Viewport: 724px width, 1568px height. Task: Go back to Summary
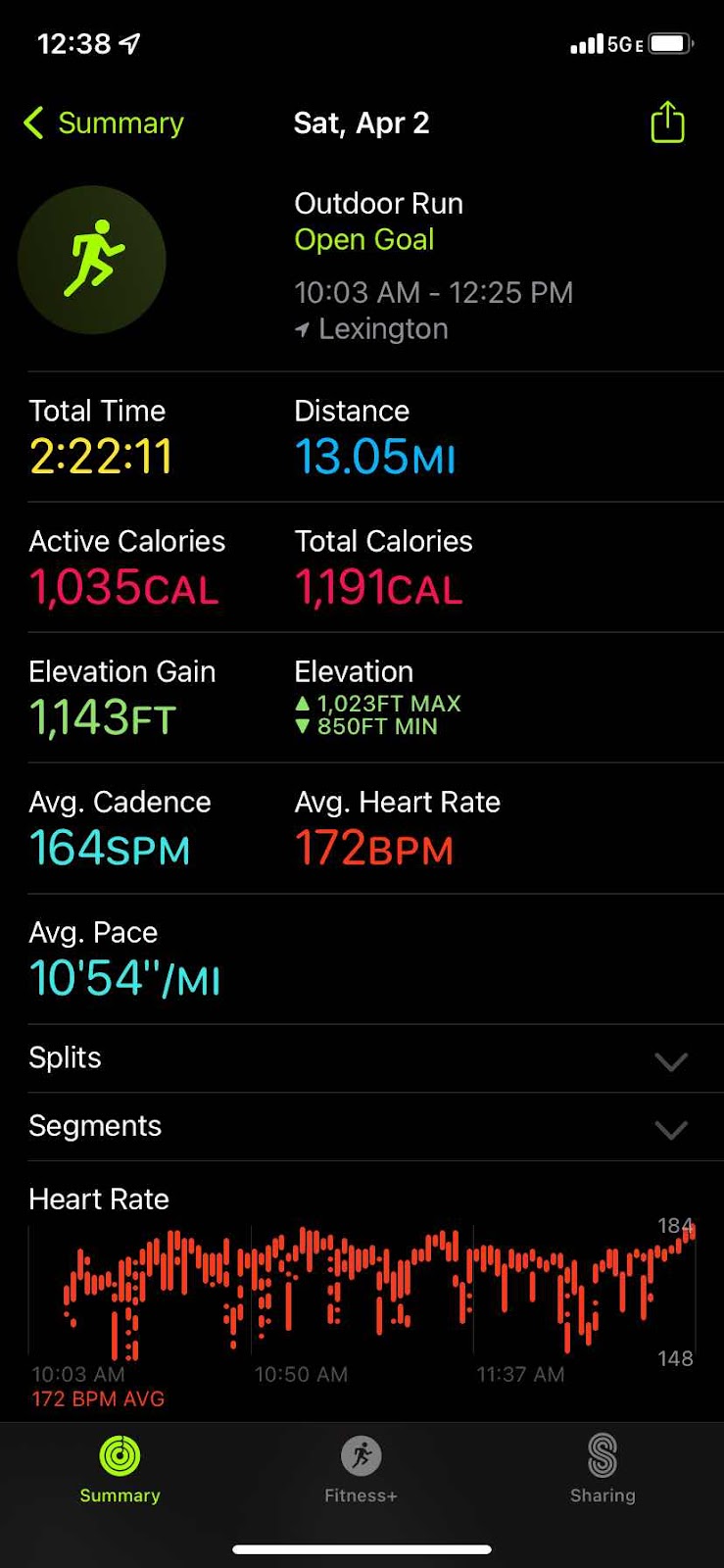[104, 123]
